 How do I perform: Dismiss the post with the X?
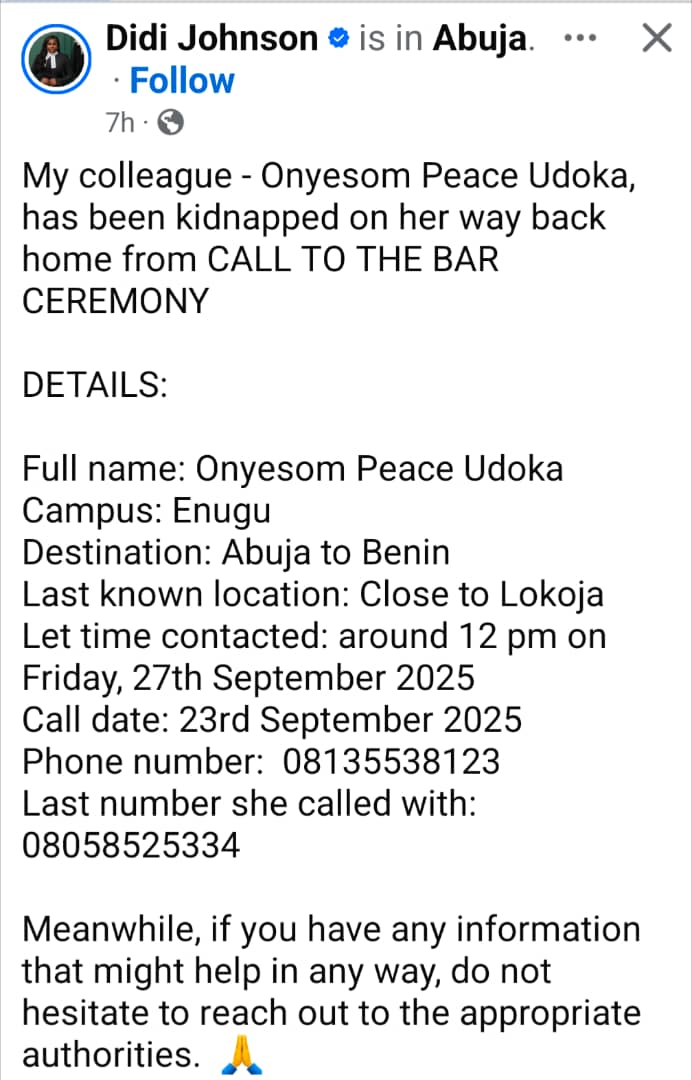656,39
